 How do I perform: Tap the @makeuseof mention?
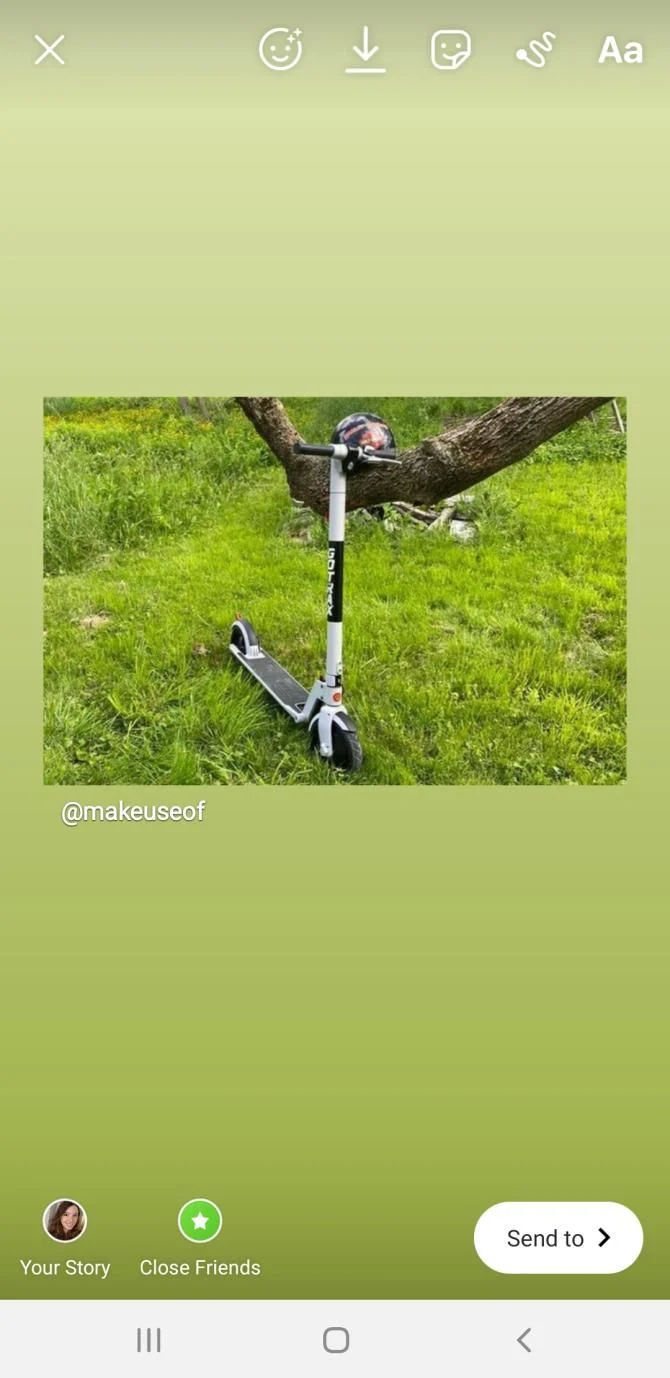pos(133,811)
